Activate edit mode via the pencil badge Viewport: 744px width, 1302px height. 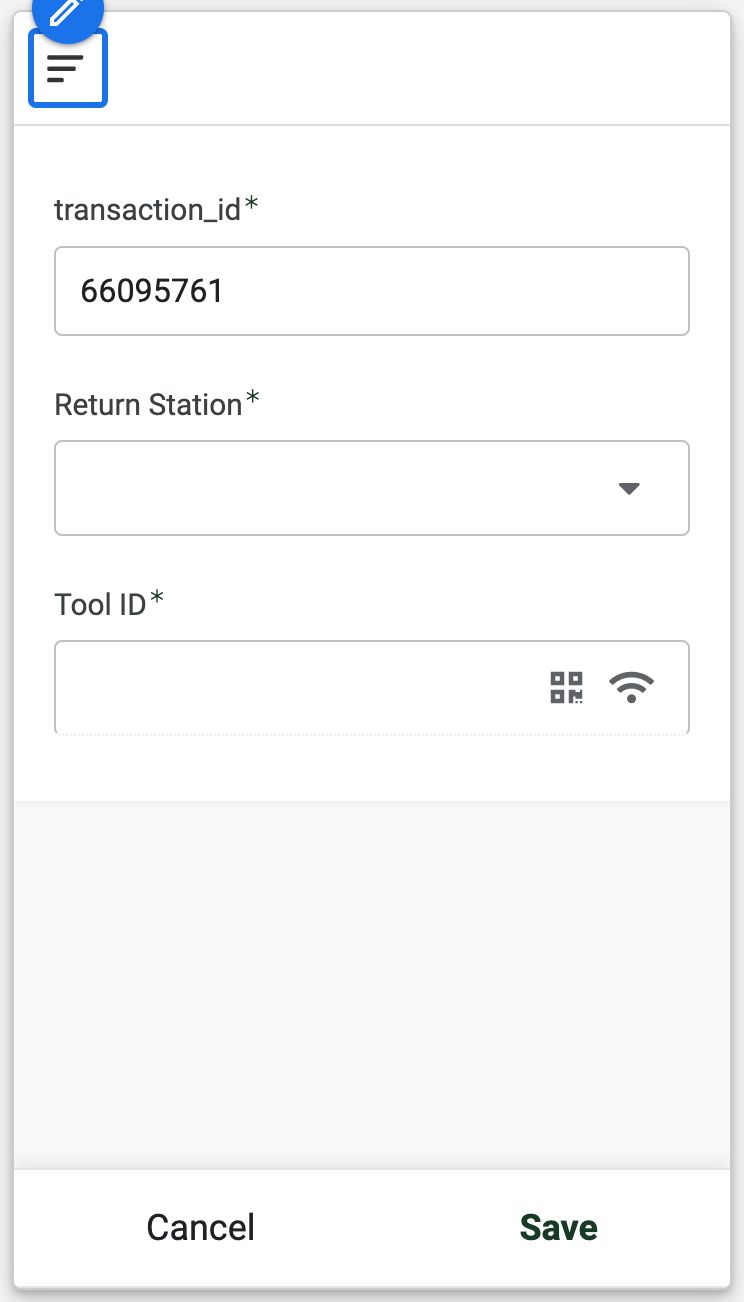tap(67, 15)
